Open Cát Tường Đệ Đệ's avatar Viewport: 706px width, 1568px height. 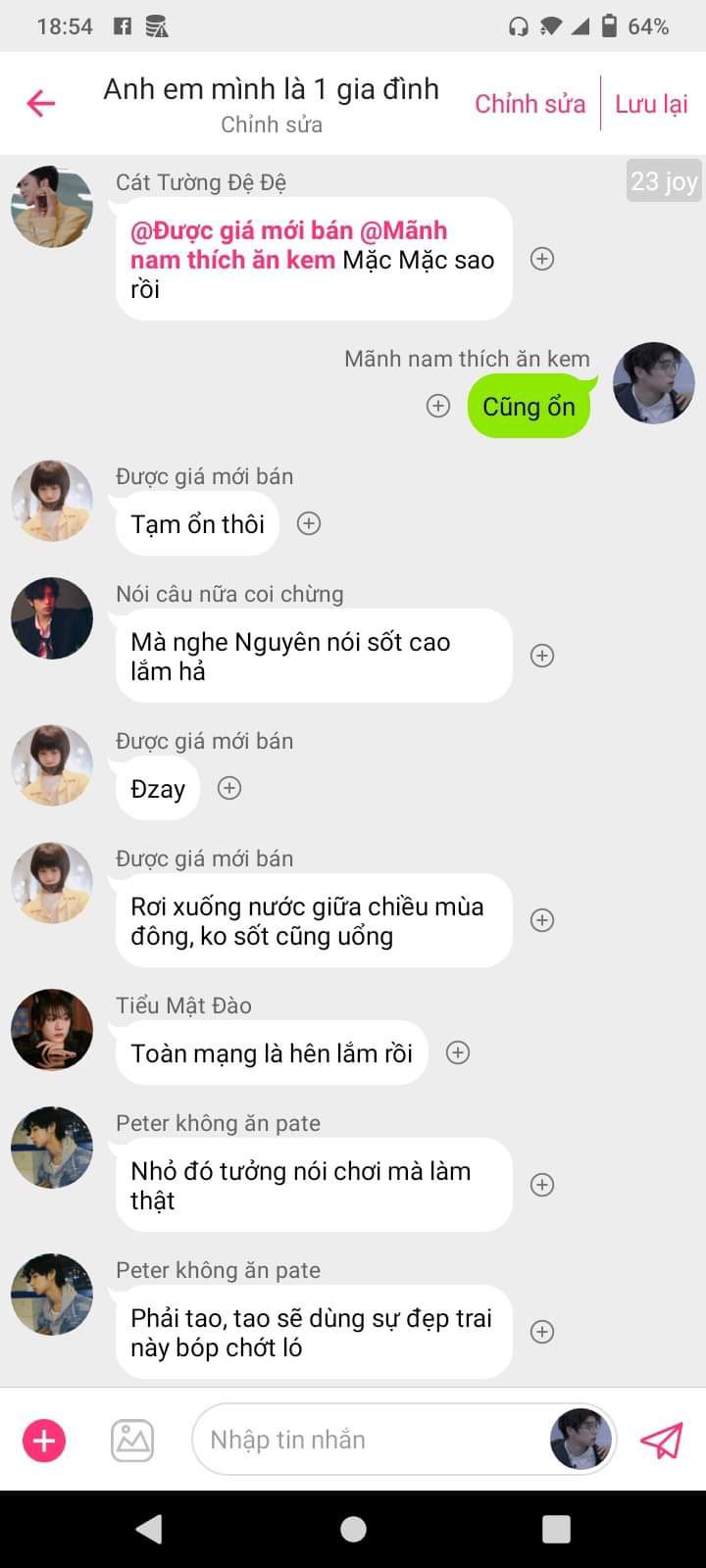[x=52, y=207]
